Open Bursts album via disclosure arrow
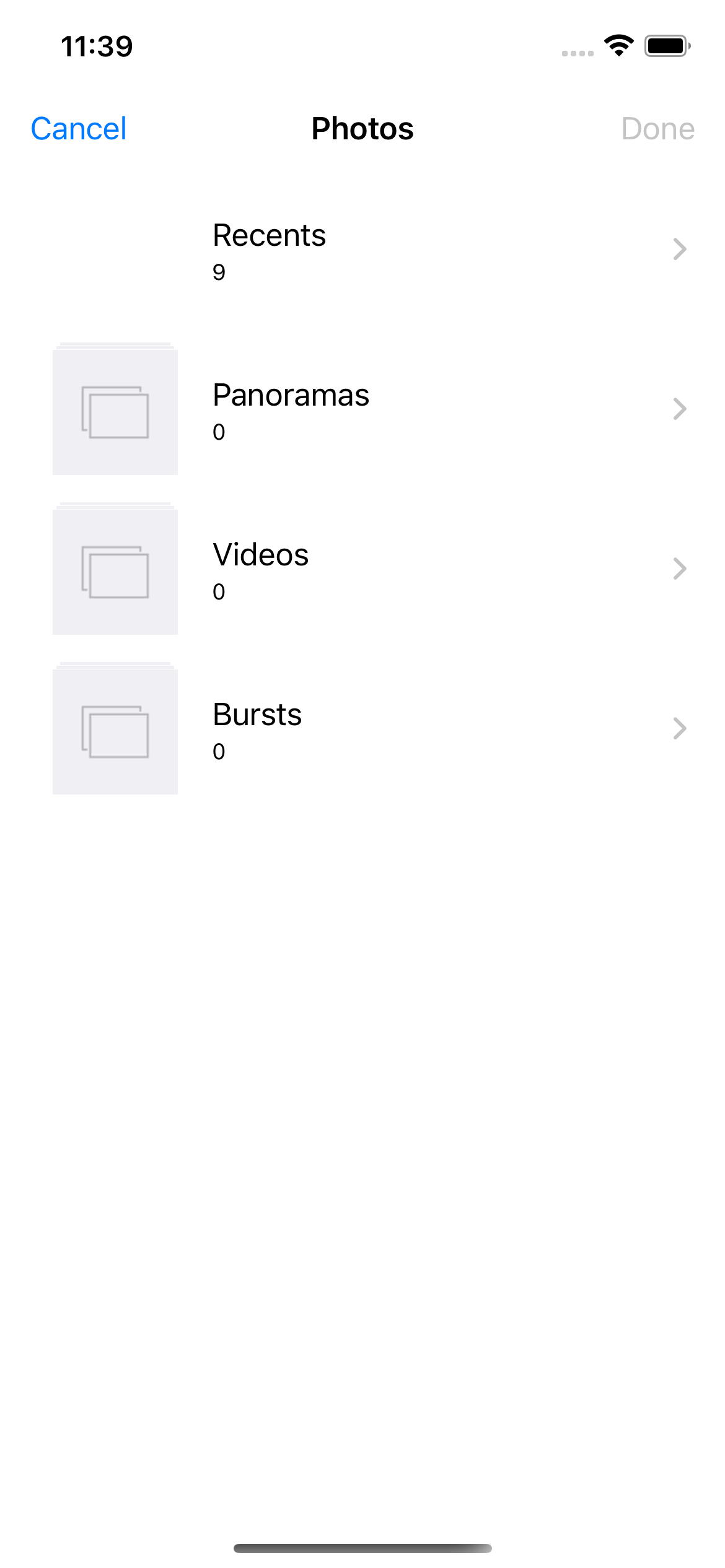This screenshot has height=1568, width=725. click(x=680, y=728)
